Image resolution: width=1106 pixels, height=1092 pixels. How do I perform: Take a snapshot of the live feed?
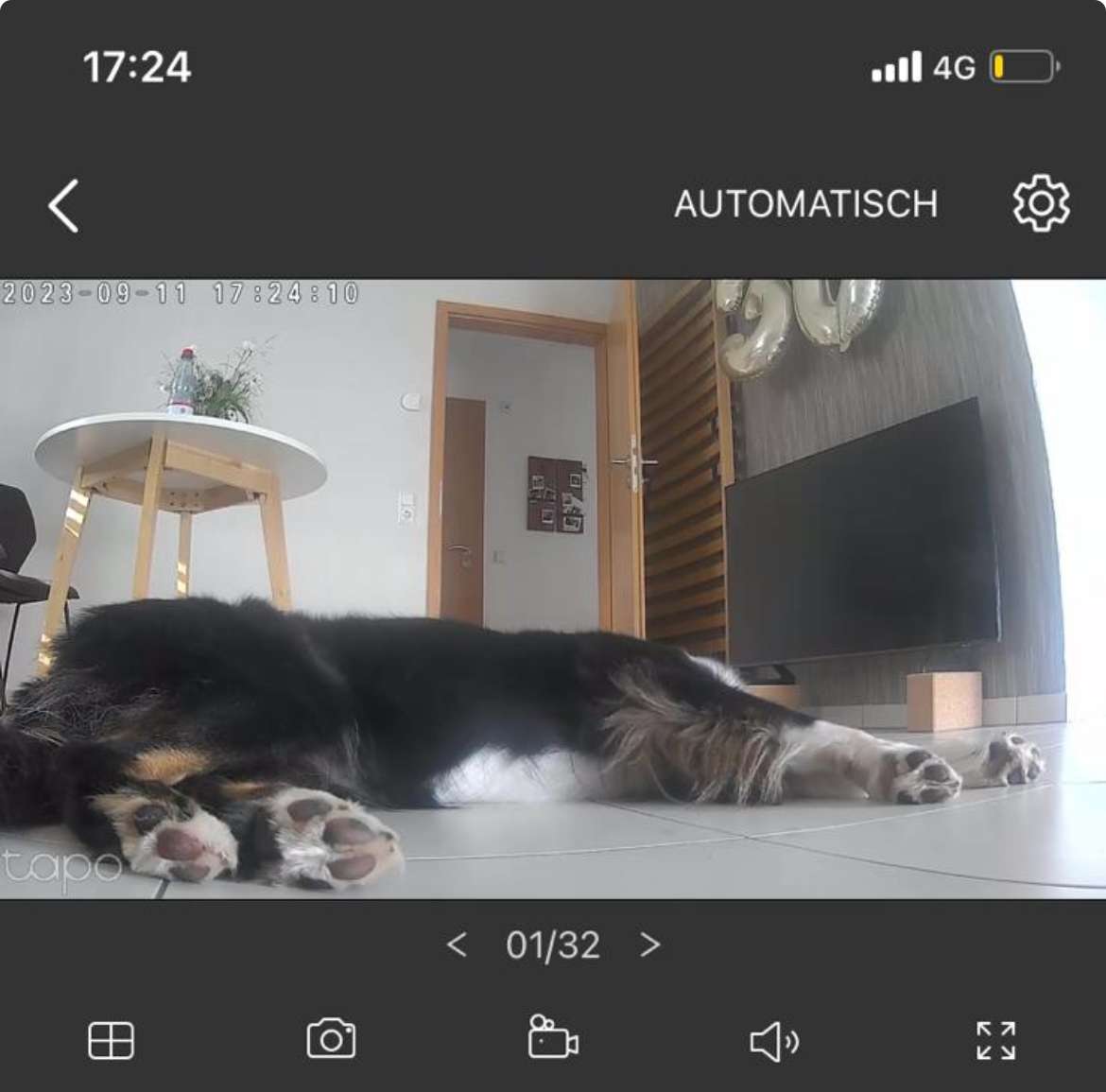tap(331, 1039)
